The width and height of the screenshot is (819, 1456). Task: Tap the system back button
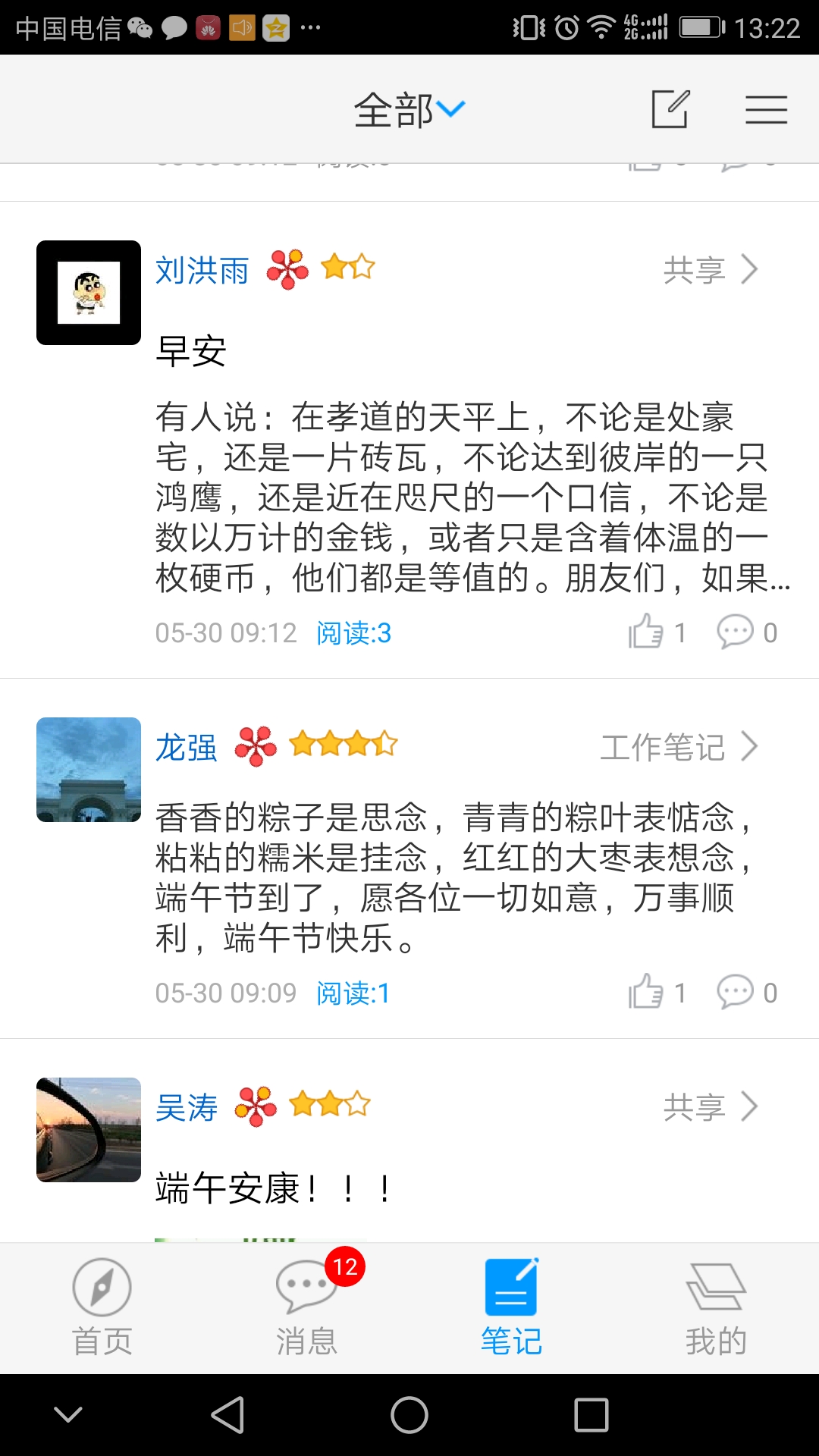pos(227,1415)
